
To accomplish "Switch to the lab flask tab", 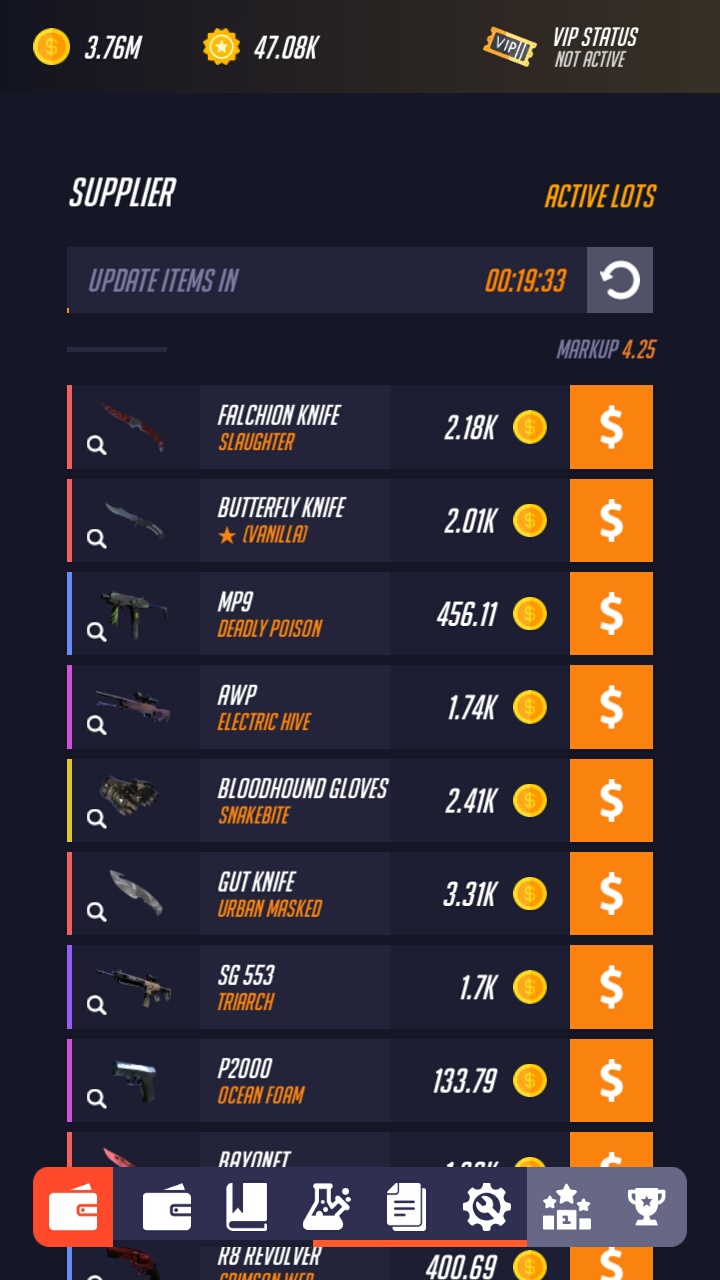I will coord(327,1207).
